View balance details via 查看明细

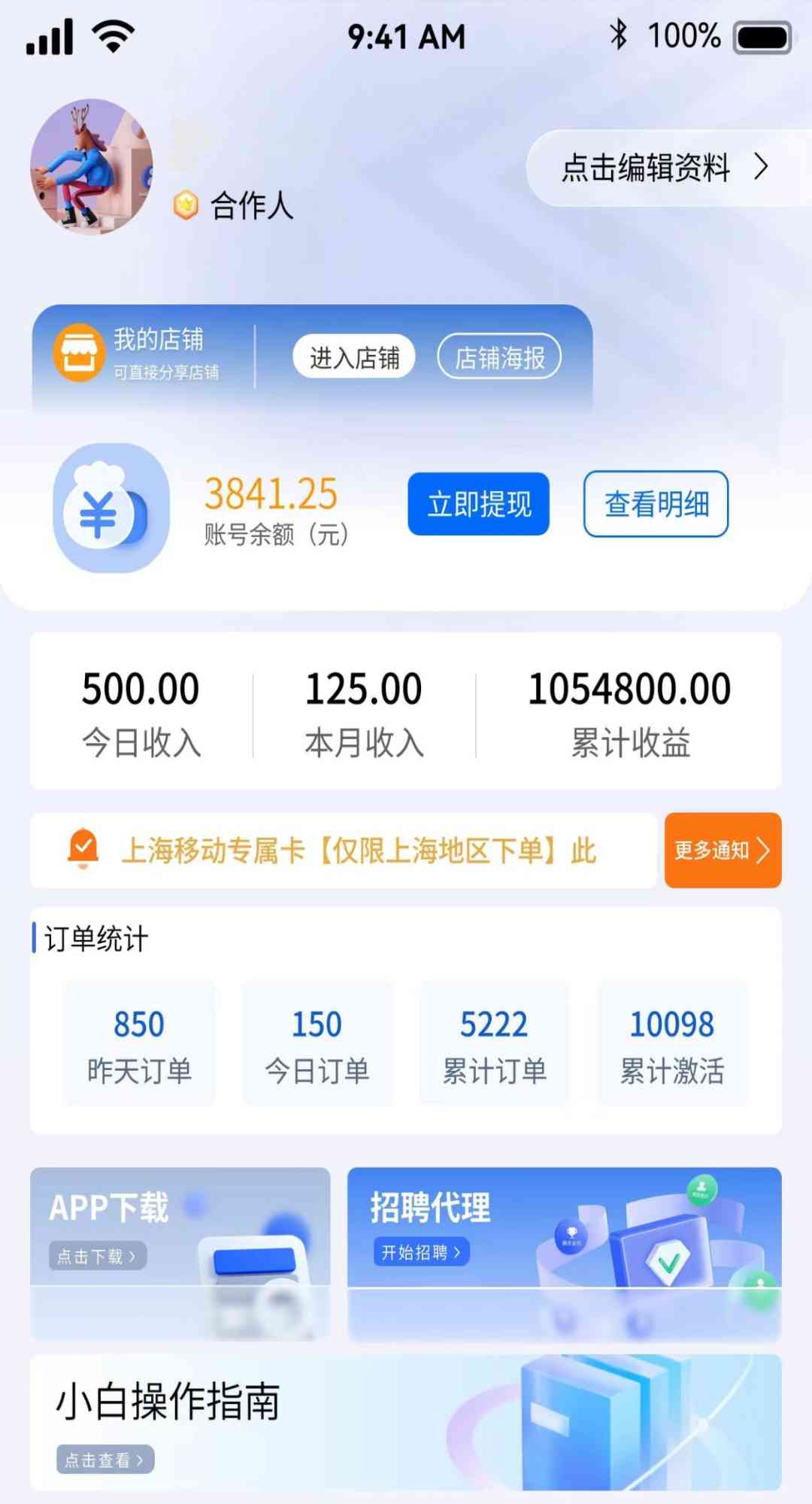point(656,504)
